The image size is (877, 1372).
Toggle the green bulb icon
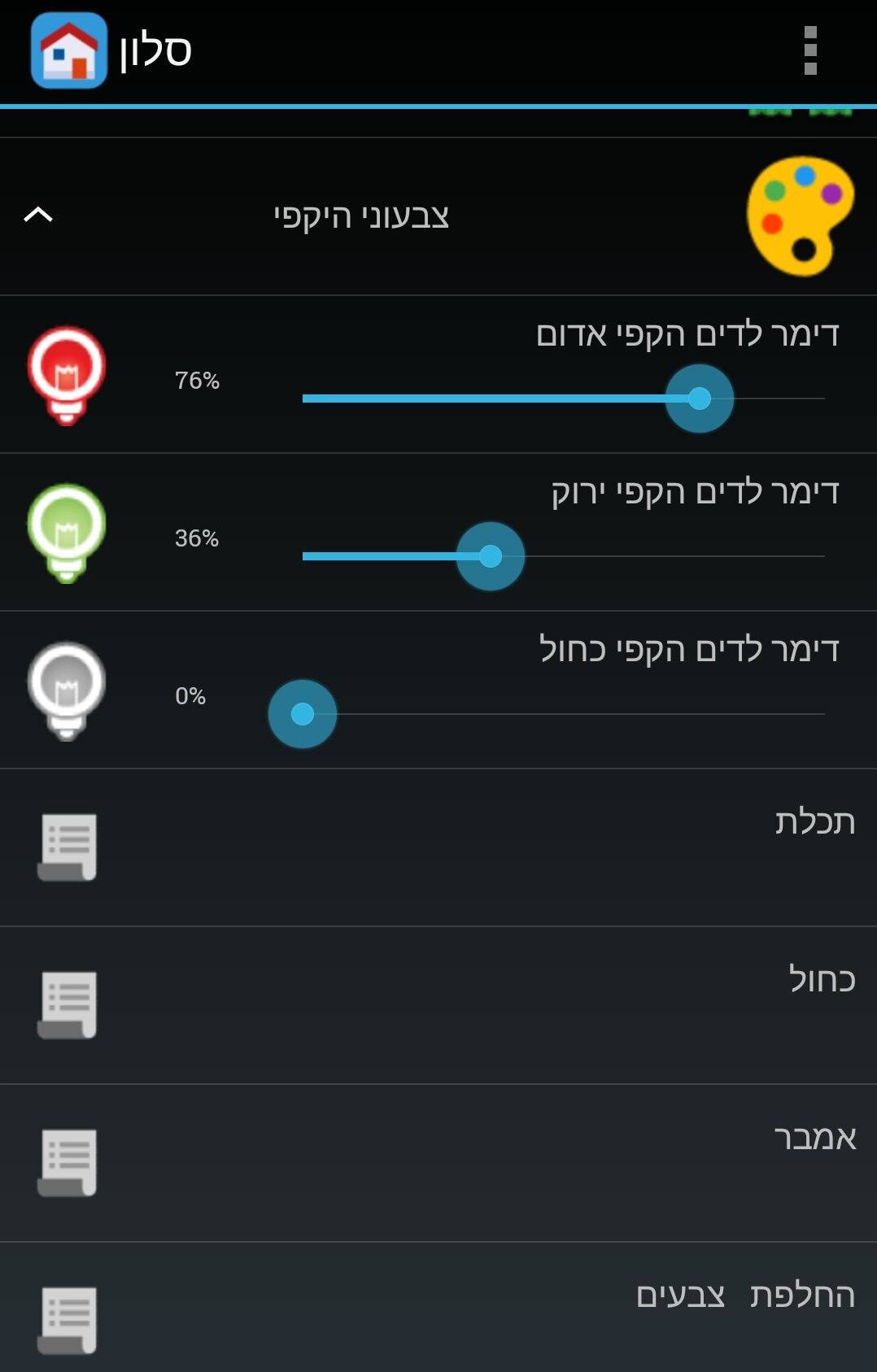pyautogui.click(x=67, y=533)
